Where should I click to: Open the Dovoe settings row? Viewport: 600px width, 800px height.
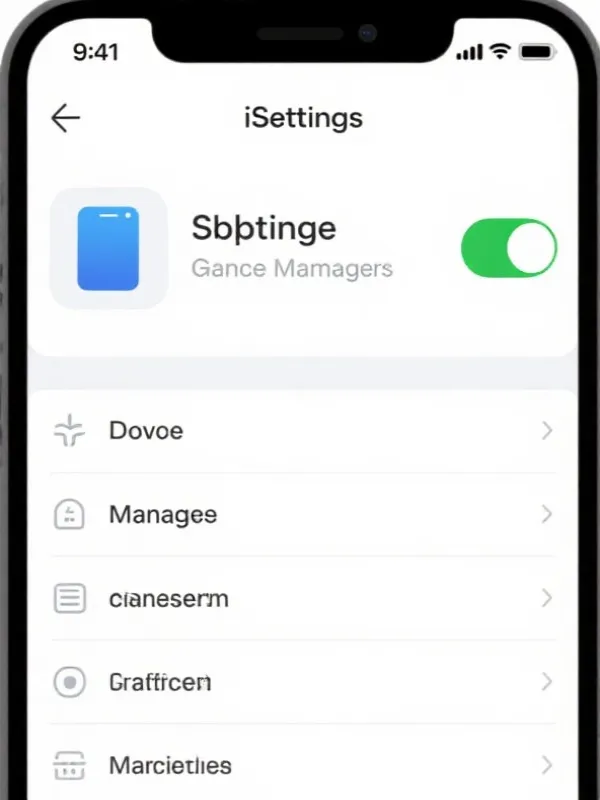coord(300,431)
